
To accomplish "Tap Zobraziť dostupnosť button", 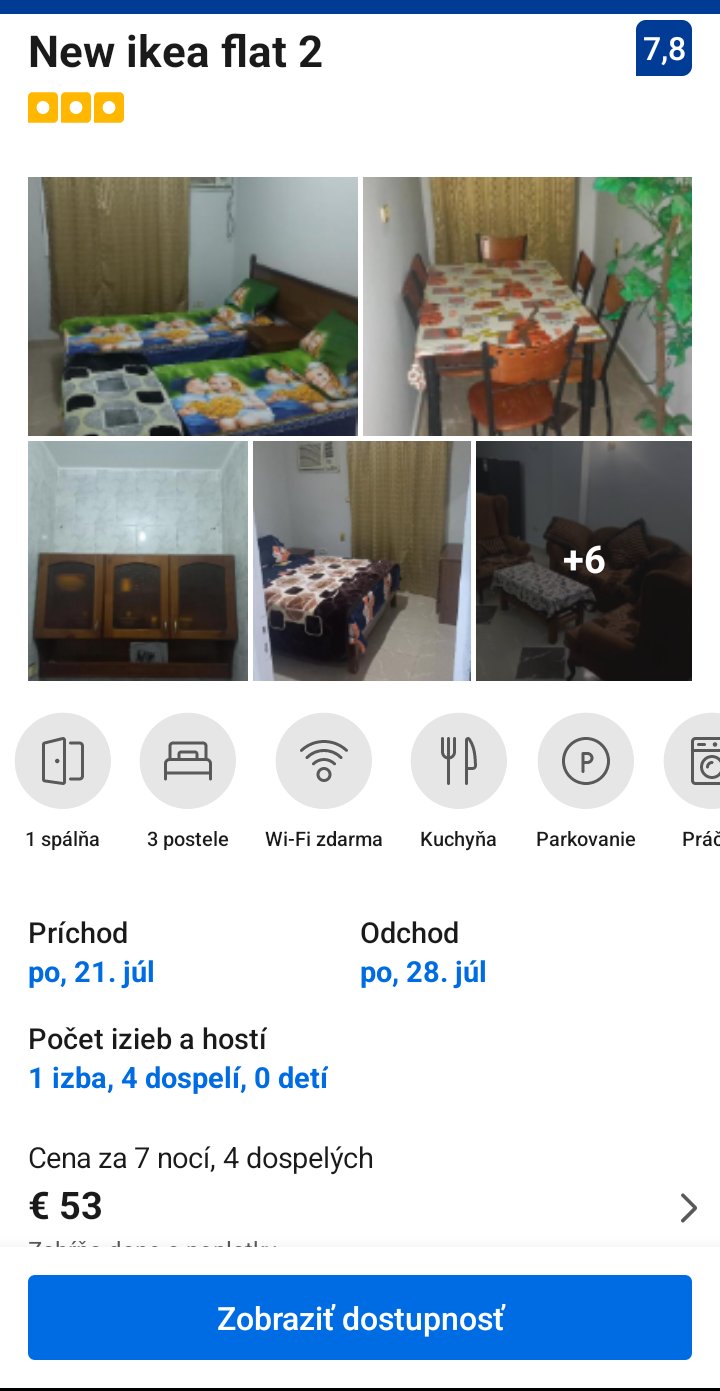I will click(360, 1317).
